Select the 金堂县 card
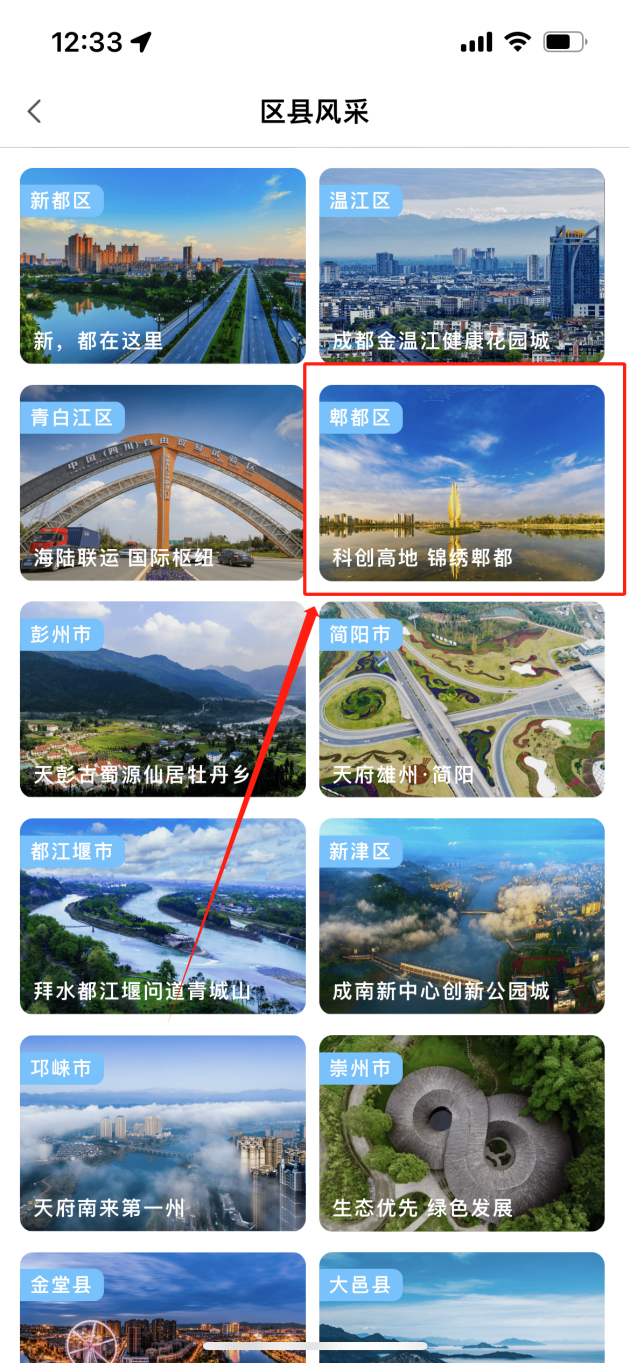This screenshot has height=1363, width=630. point(163,1305)
